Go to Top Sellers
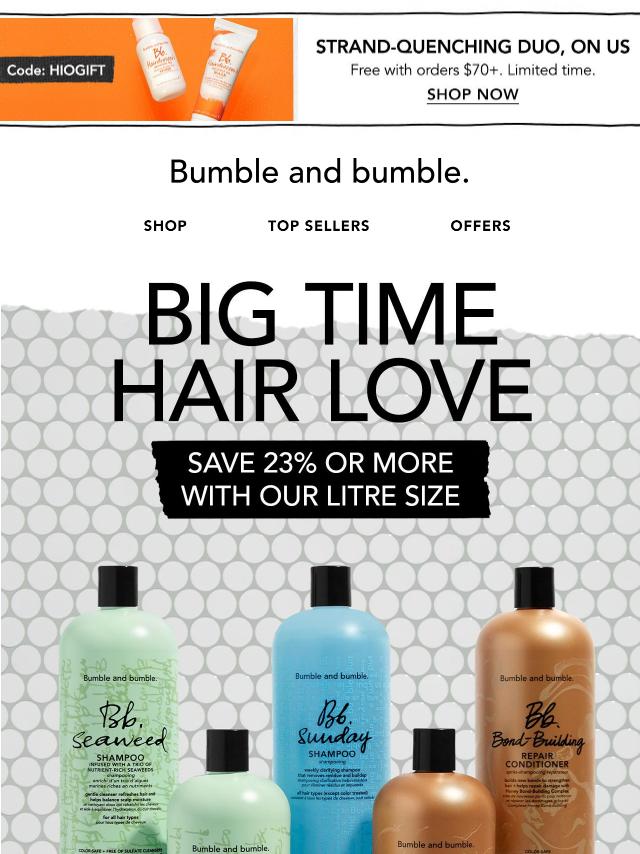Viewport: 640px width, 854px height. pyautogui.click(x=318, y=226)
